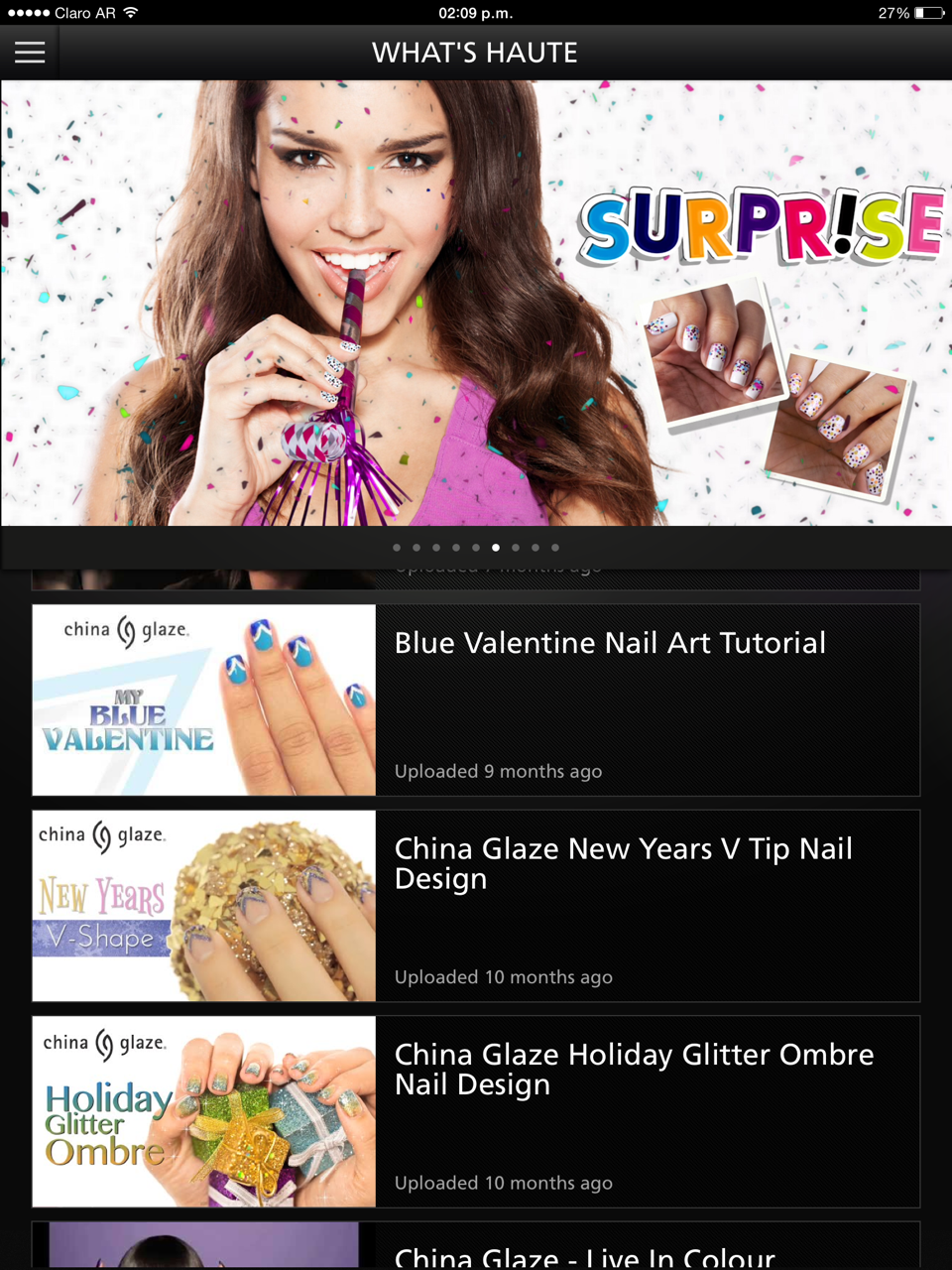Open Holiday Glitter Ombre Nail Design video

[476, 1111]
